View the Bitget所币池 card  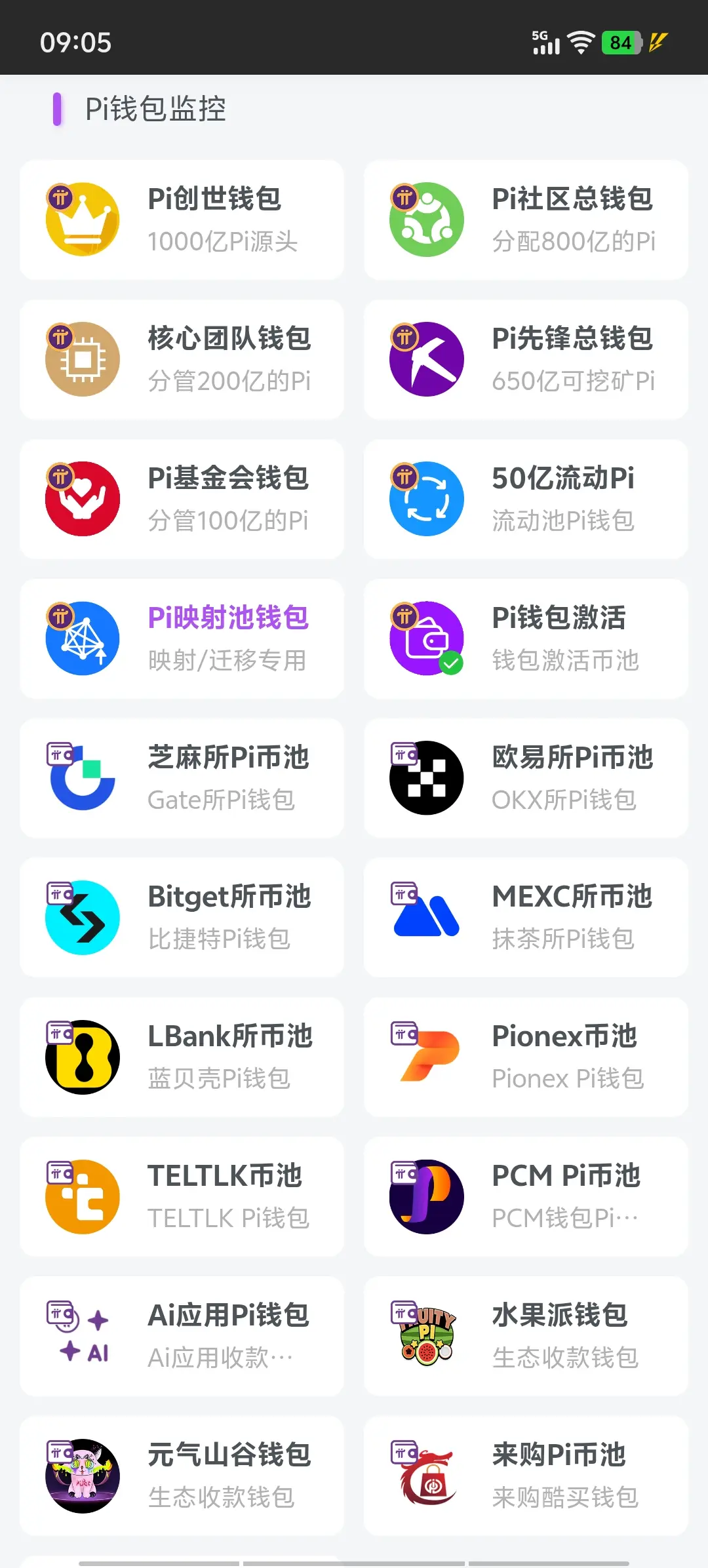click(x=182, y=918)
